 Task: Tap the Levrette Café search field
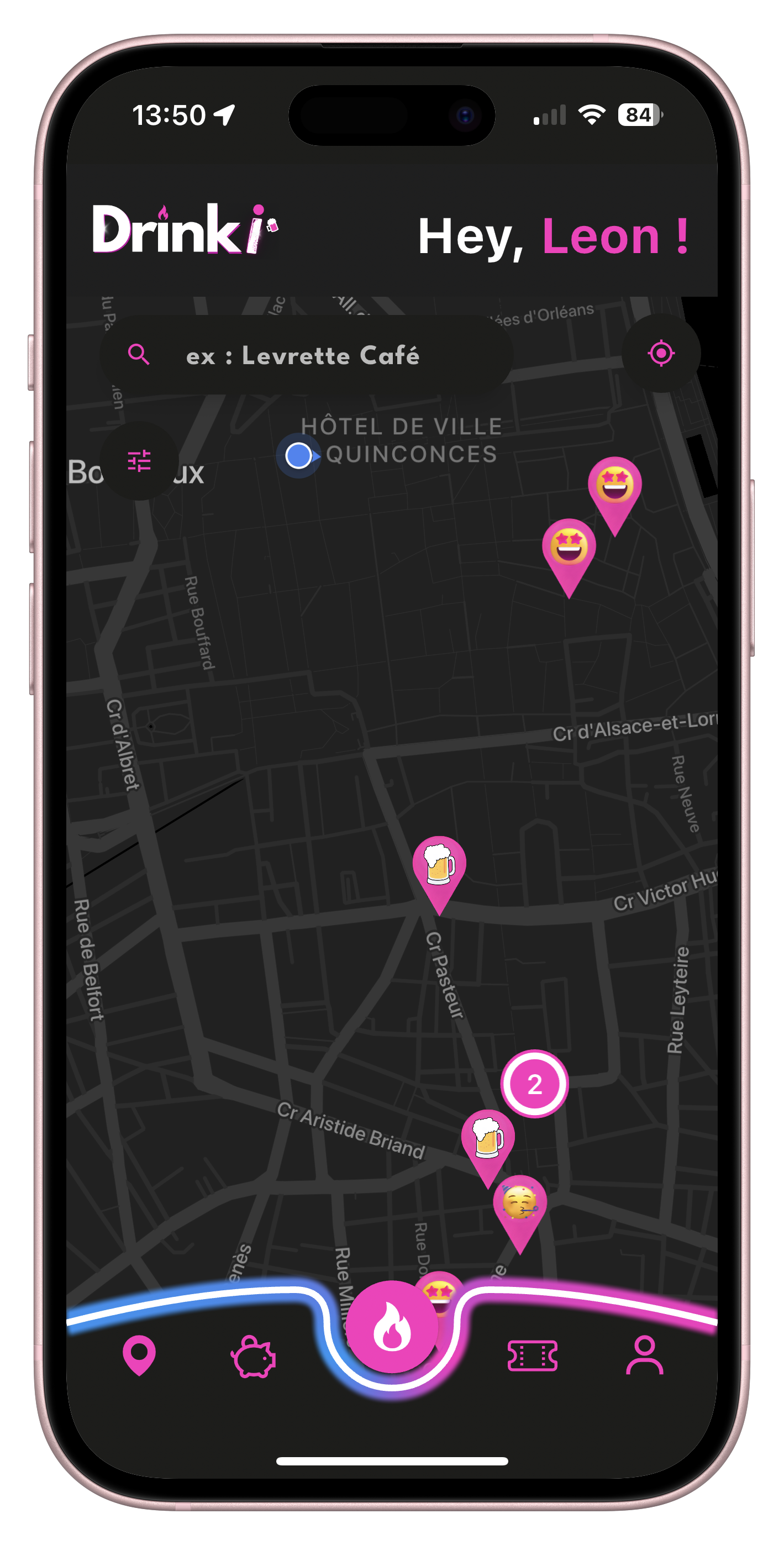[x=306, y=356]
